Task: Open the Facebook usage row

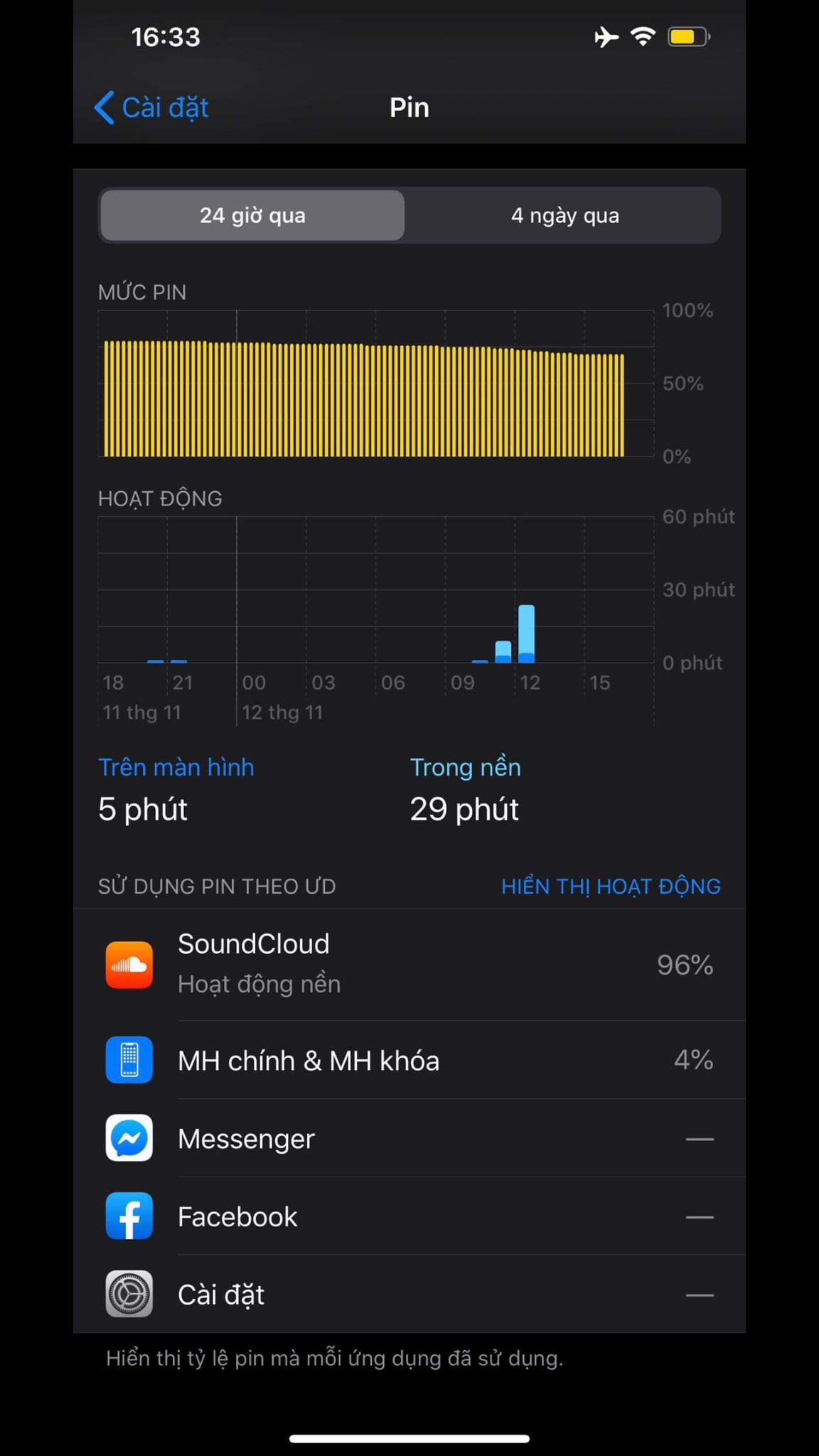Action: click(x=409, y=1216)
